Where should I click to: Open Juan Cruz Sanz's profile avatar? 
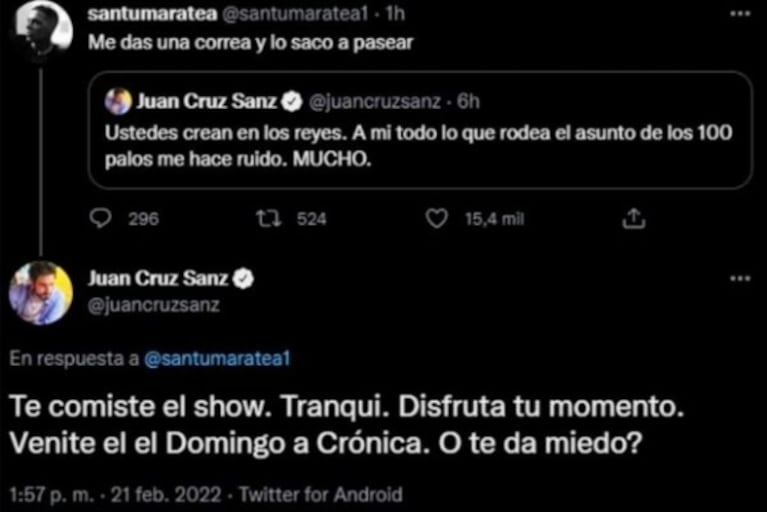[x=41, y=293]
